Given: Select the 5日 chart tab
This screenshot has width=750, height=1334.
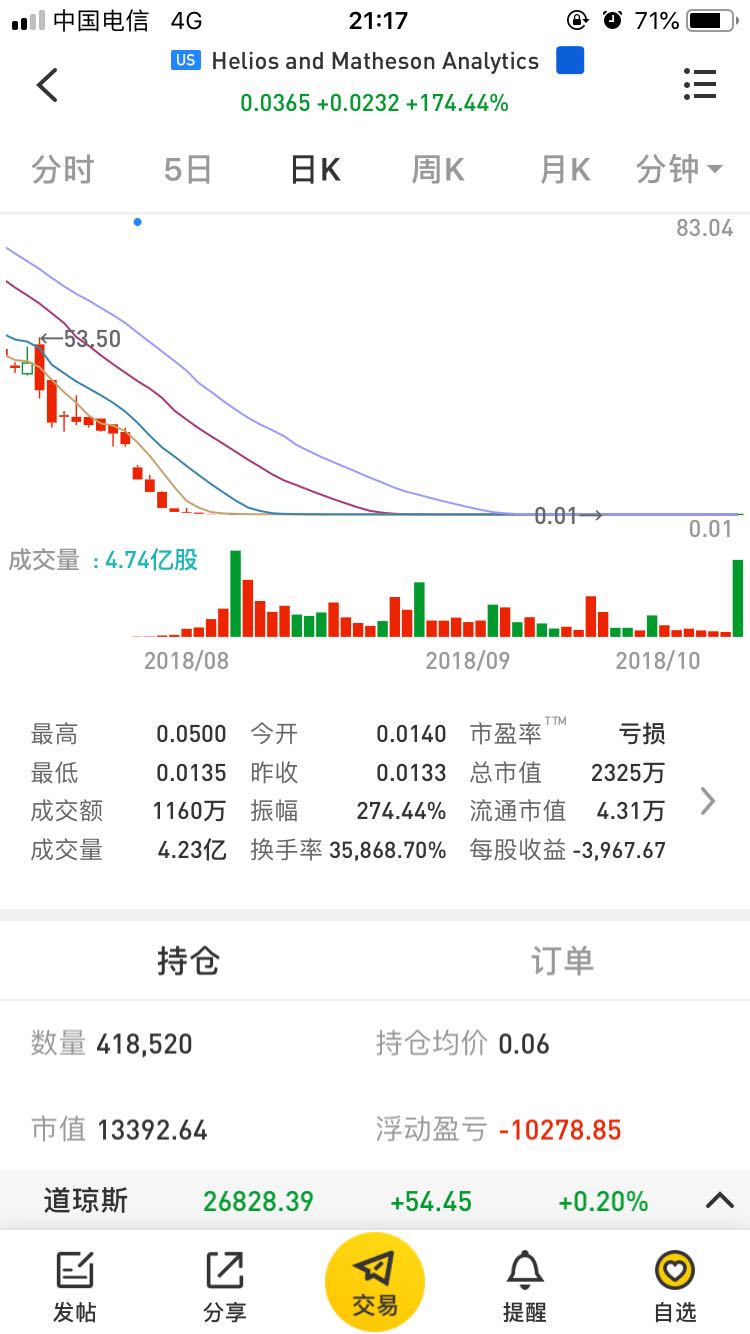Looking at the screenshot, I should pos(188,170).
